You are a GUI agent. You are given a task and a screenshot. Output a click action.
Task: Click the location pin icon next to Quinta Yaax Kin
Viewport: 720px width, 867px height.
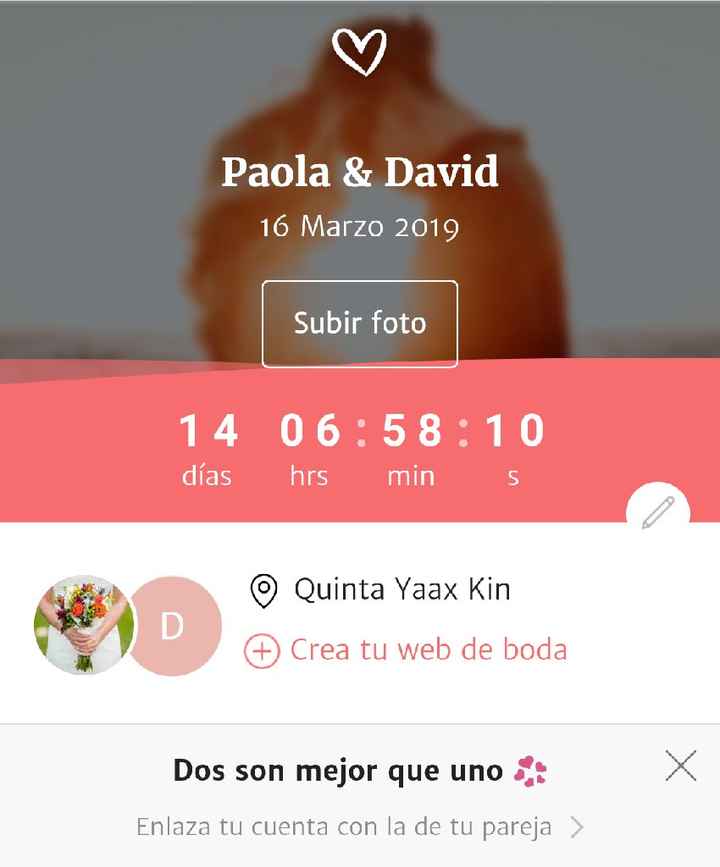(x=263, y=590)
